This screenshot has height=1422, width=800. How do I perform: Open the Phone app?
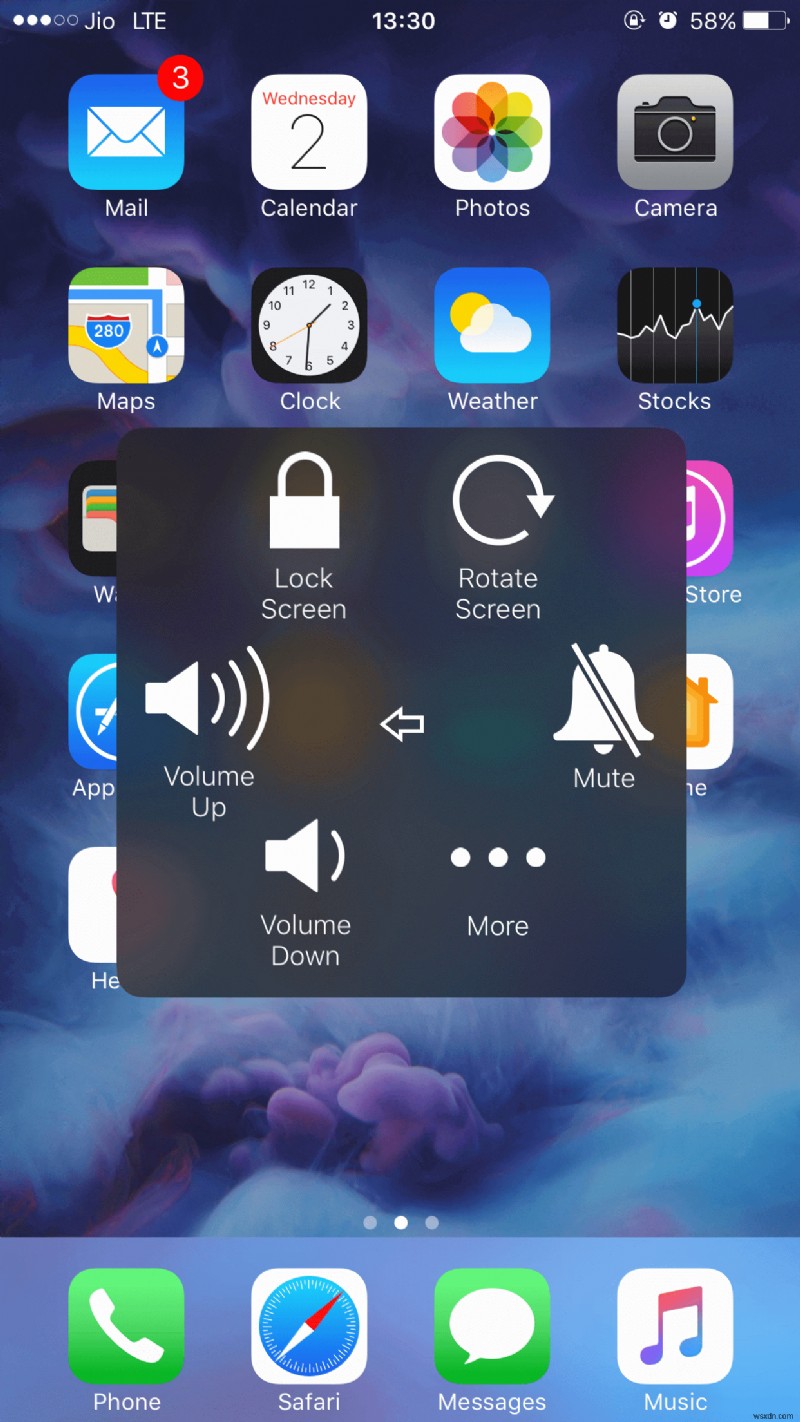pos(126,1327)
